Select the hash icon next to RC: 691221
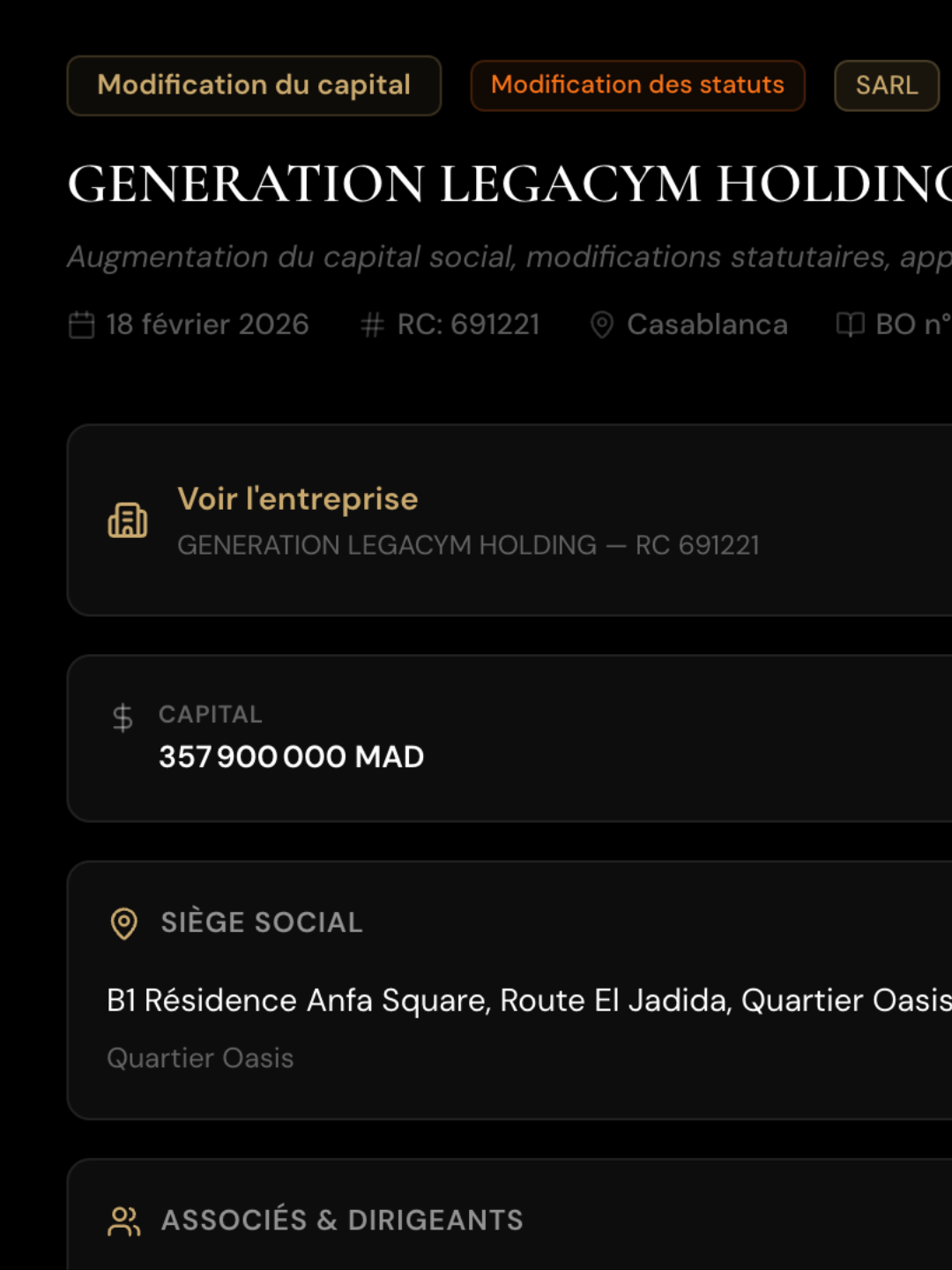The height and width of the screenshot is (1270, 952). coord(373,324)
